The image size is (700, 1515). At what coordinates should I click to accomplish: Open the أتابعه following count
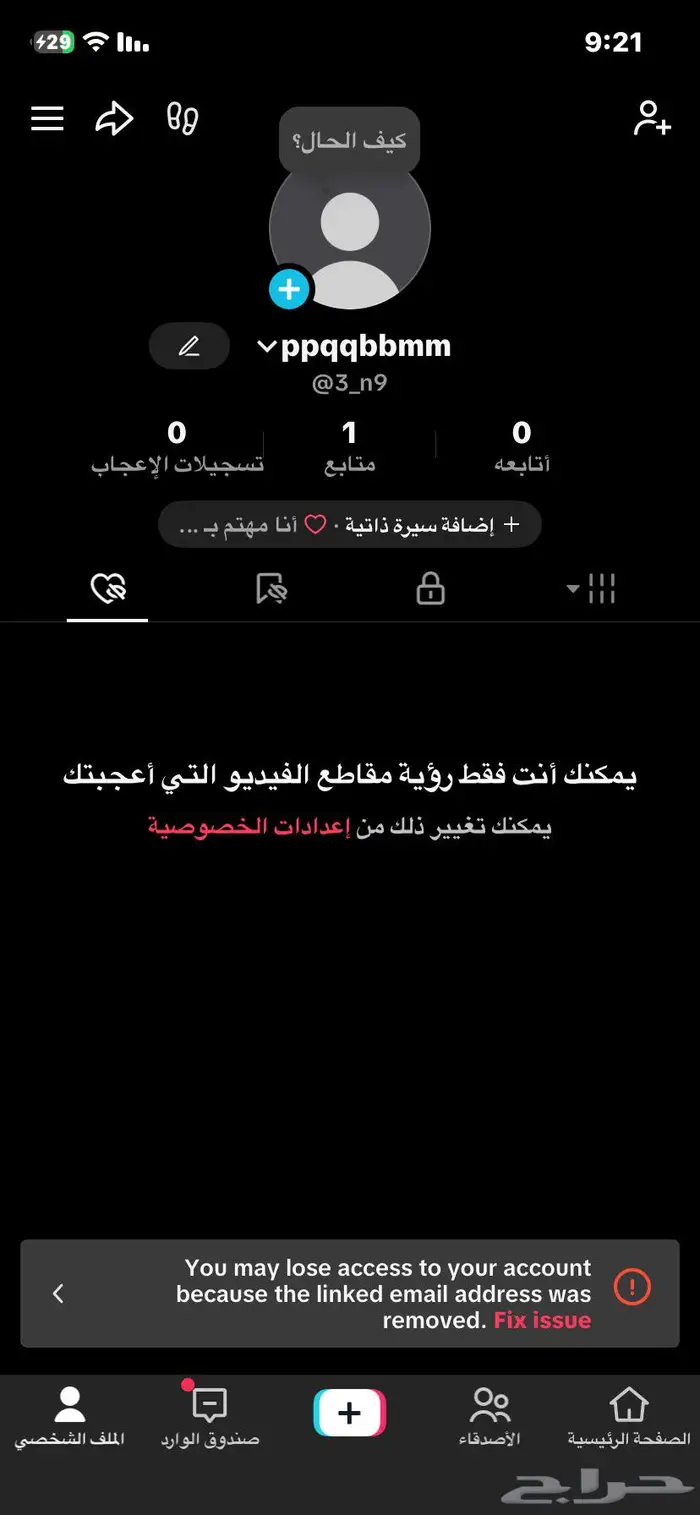click(521, 446)
